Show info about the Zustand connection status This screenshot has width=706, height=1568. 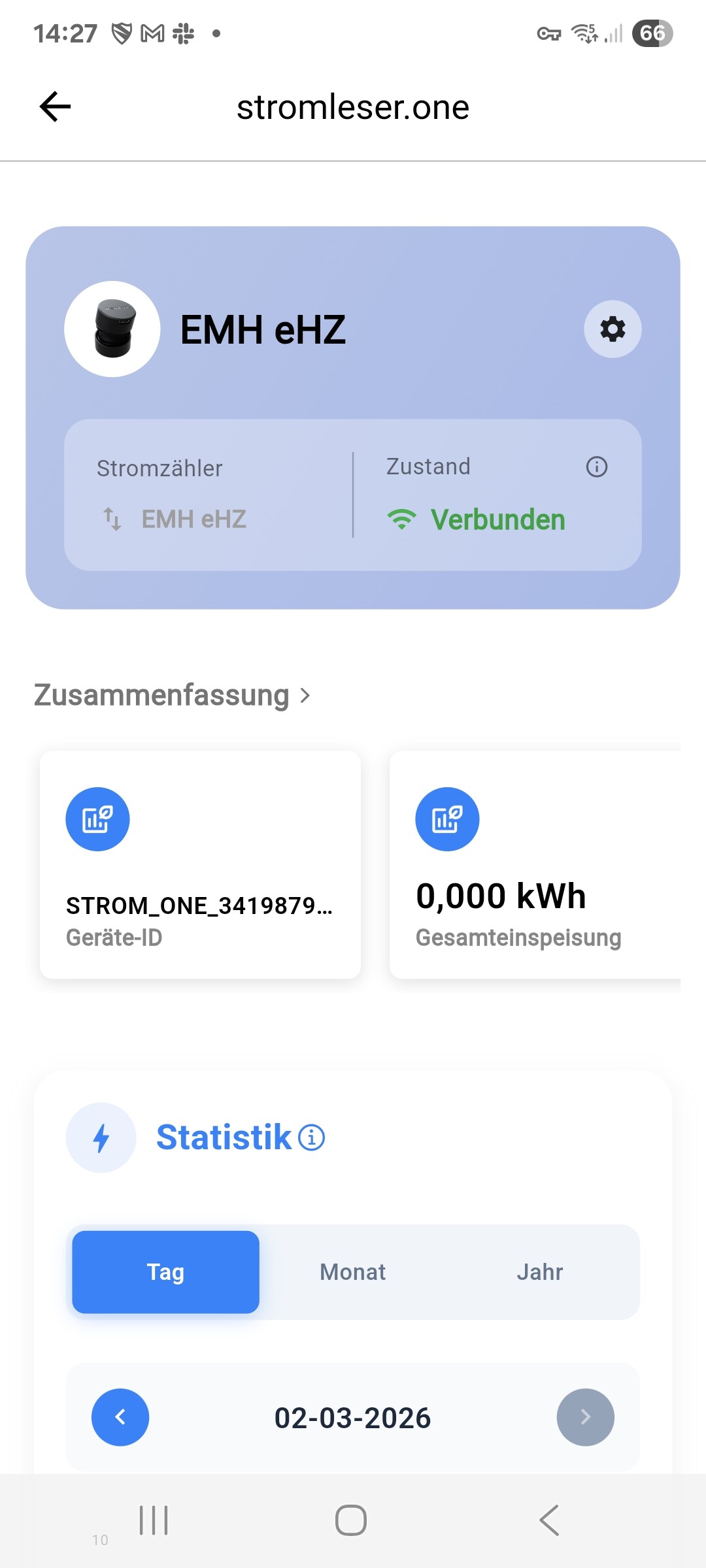[596, 467]
